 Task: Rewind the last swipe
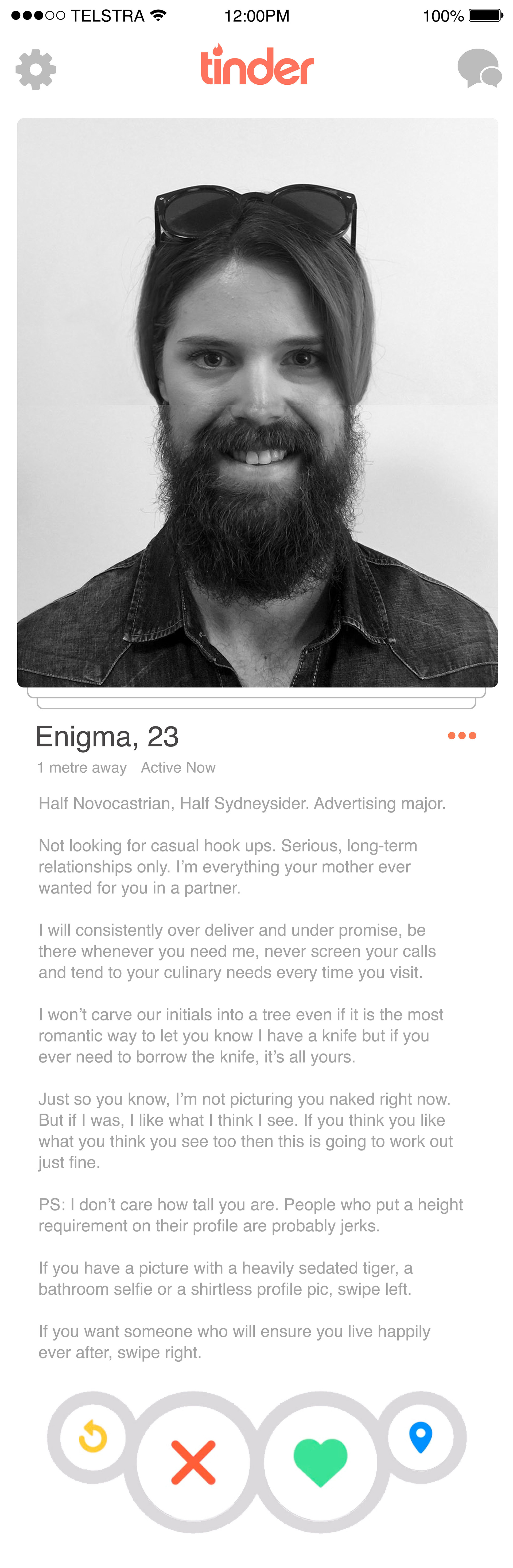93,1437
